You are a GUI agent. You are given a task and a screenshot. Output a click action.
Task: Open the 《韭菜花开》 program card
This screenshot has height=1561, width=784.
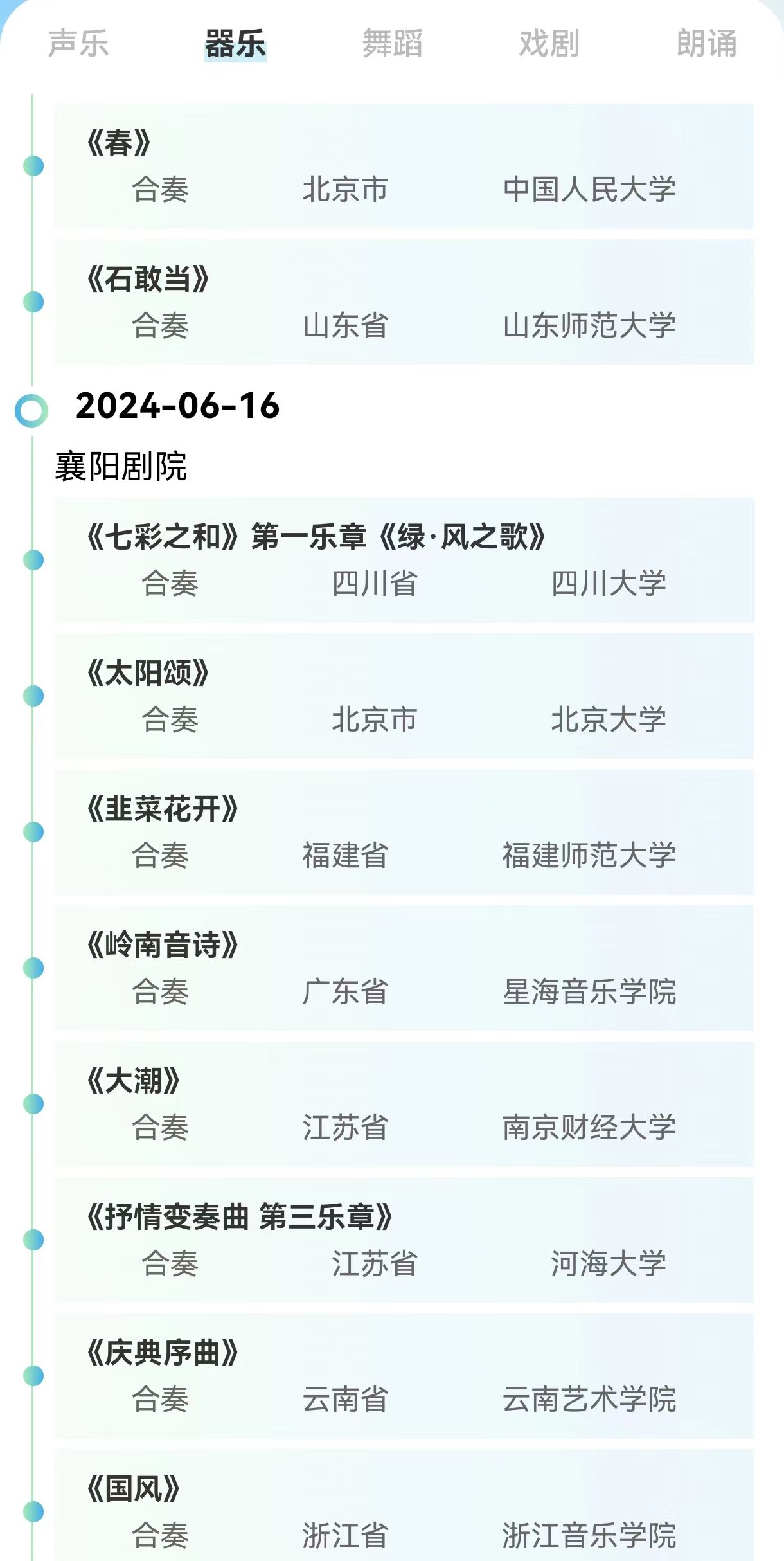click(404, 832)
